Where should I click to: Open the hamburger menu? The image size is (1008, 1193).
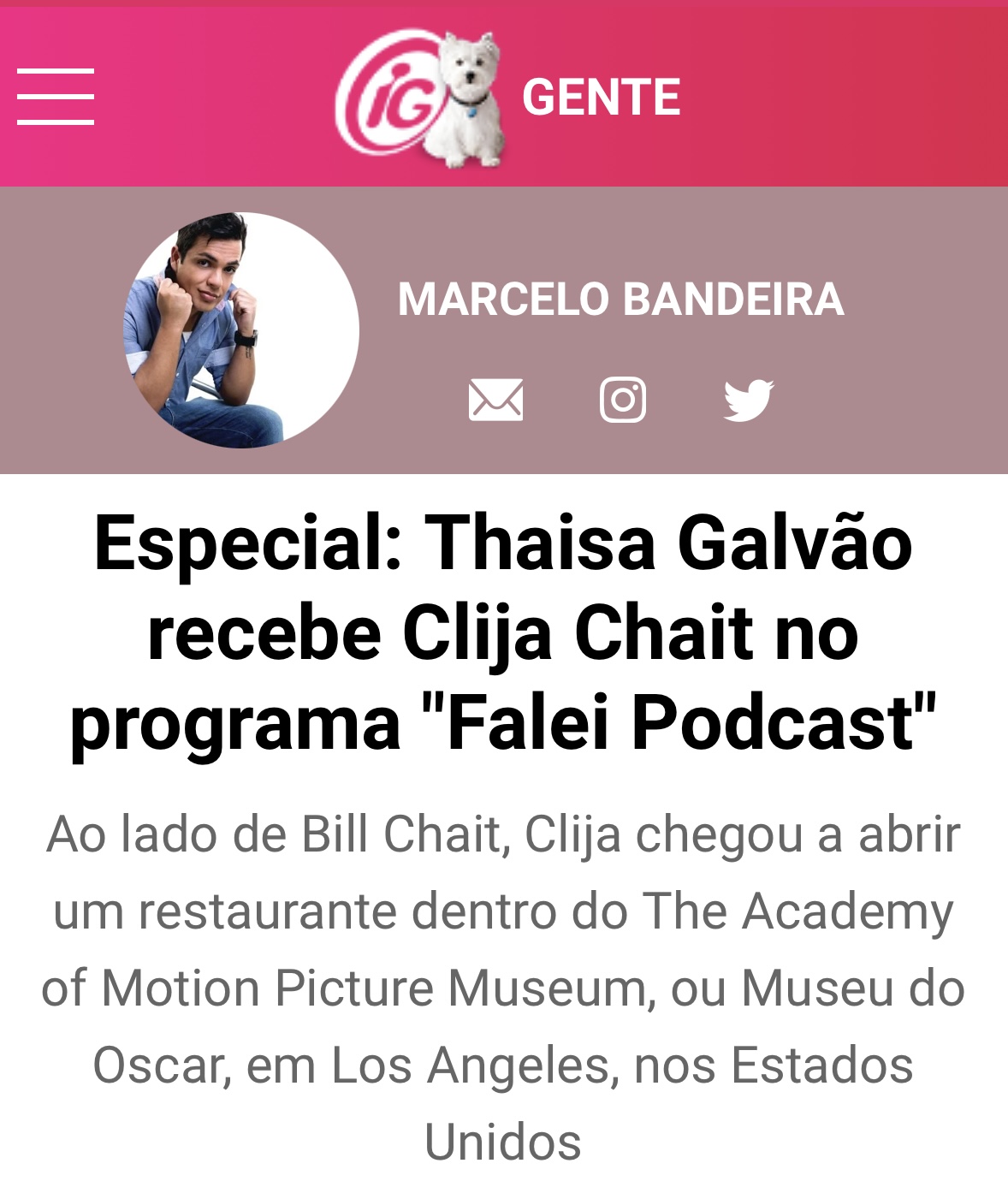56,97
